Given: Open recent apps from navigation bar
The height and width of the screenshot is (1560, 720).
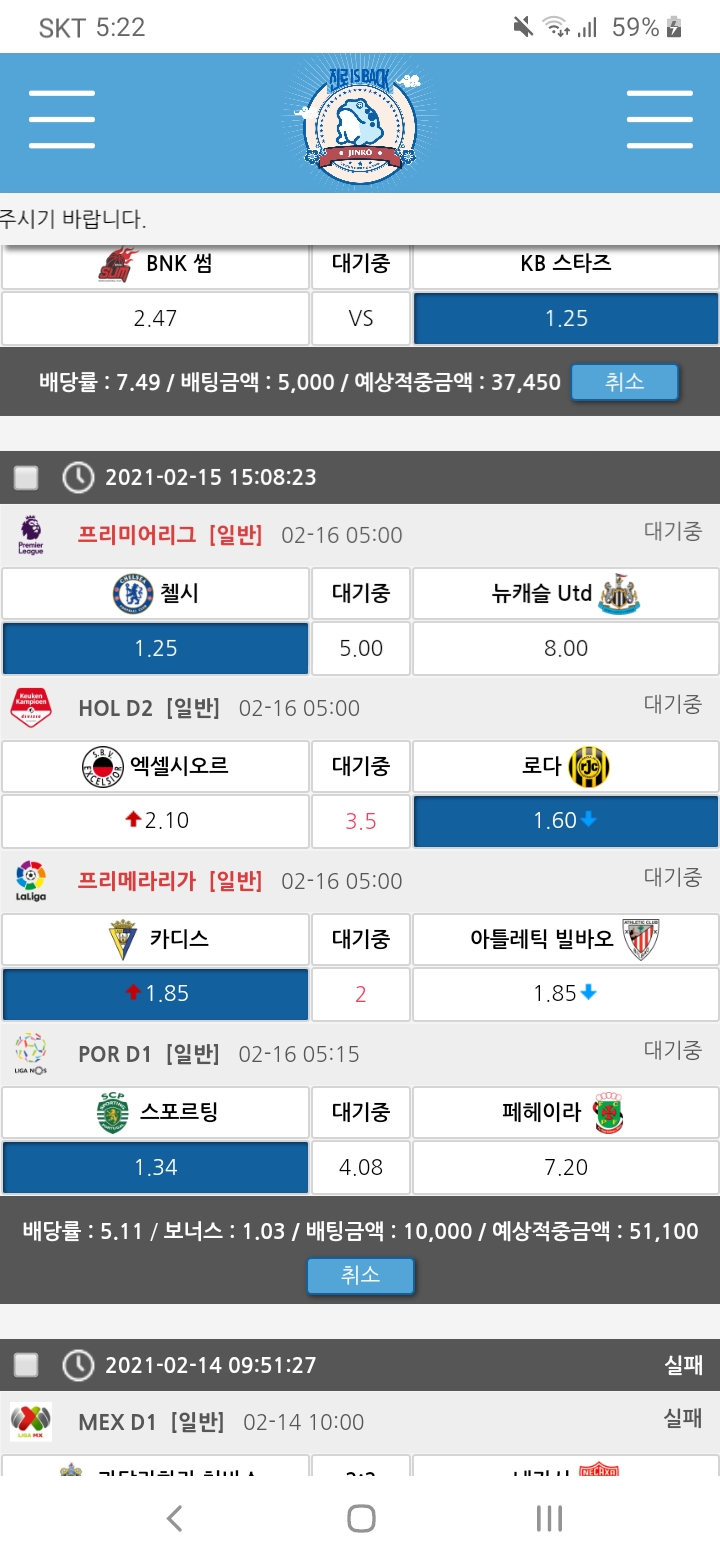Looking at the screenshot, I should tap(548, 1518).
